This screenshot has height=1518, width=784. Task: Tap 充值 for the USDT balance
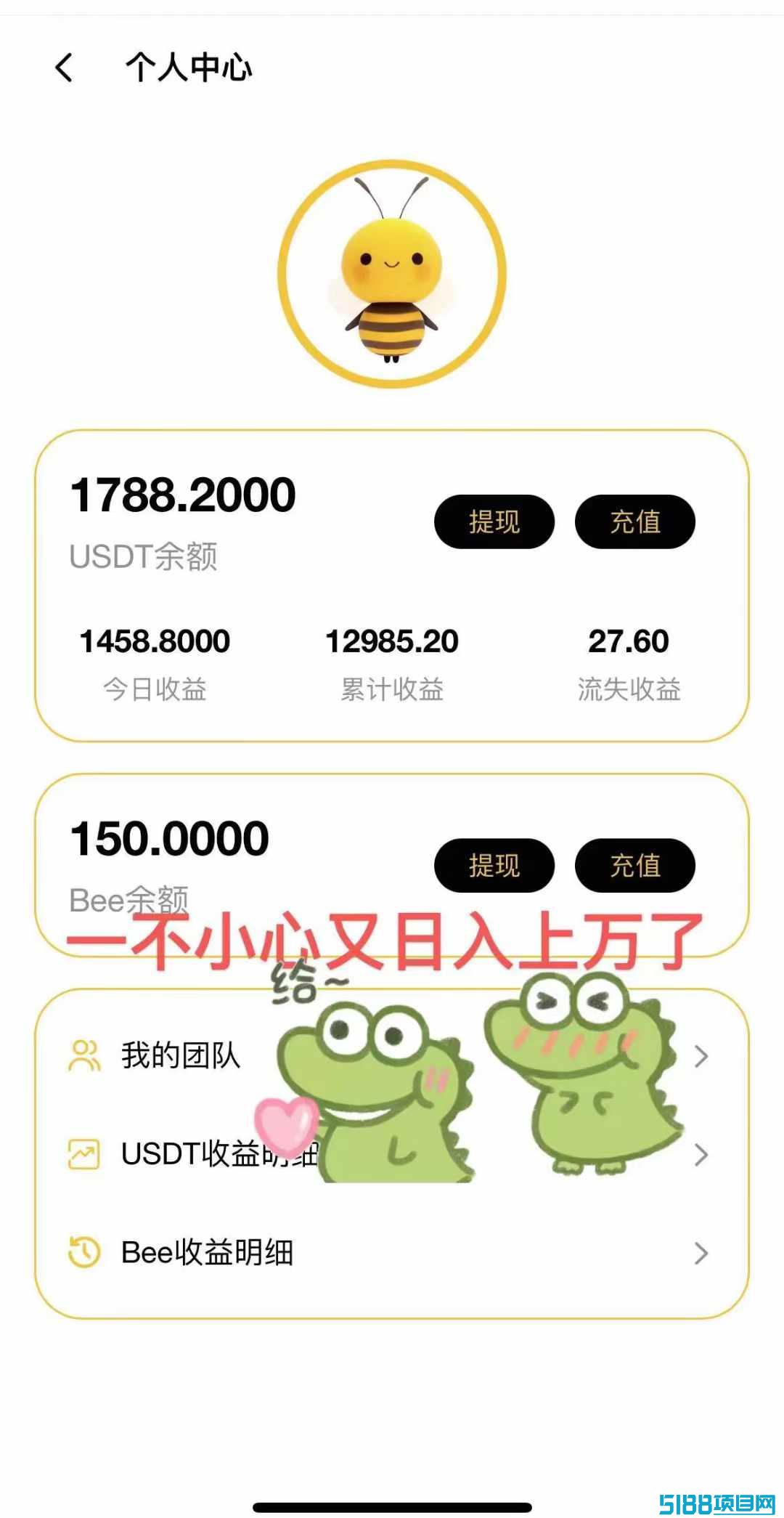[635, 521]
